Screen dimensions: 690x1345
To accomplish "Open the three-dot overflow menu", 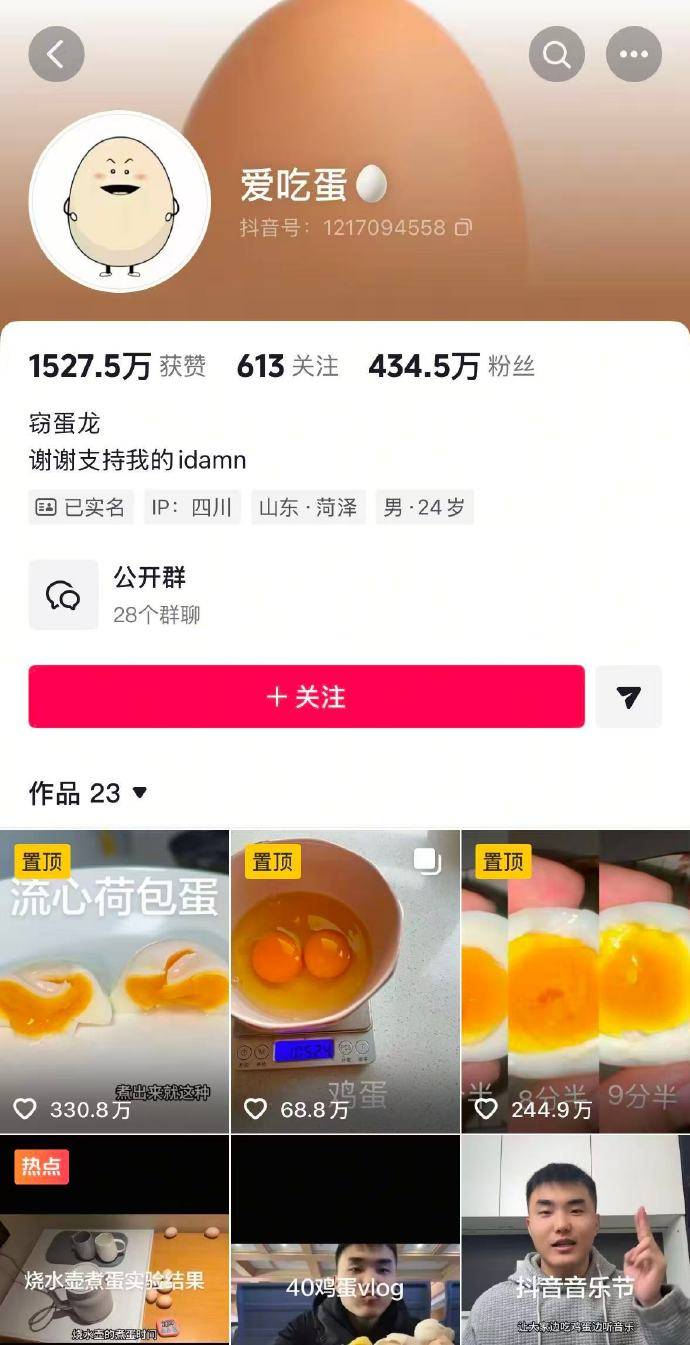I will [634, 54].
